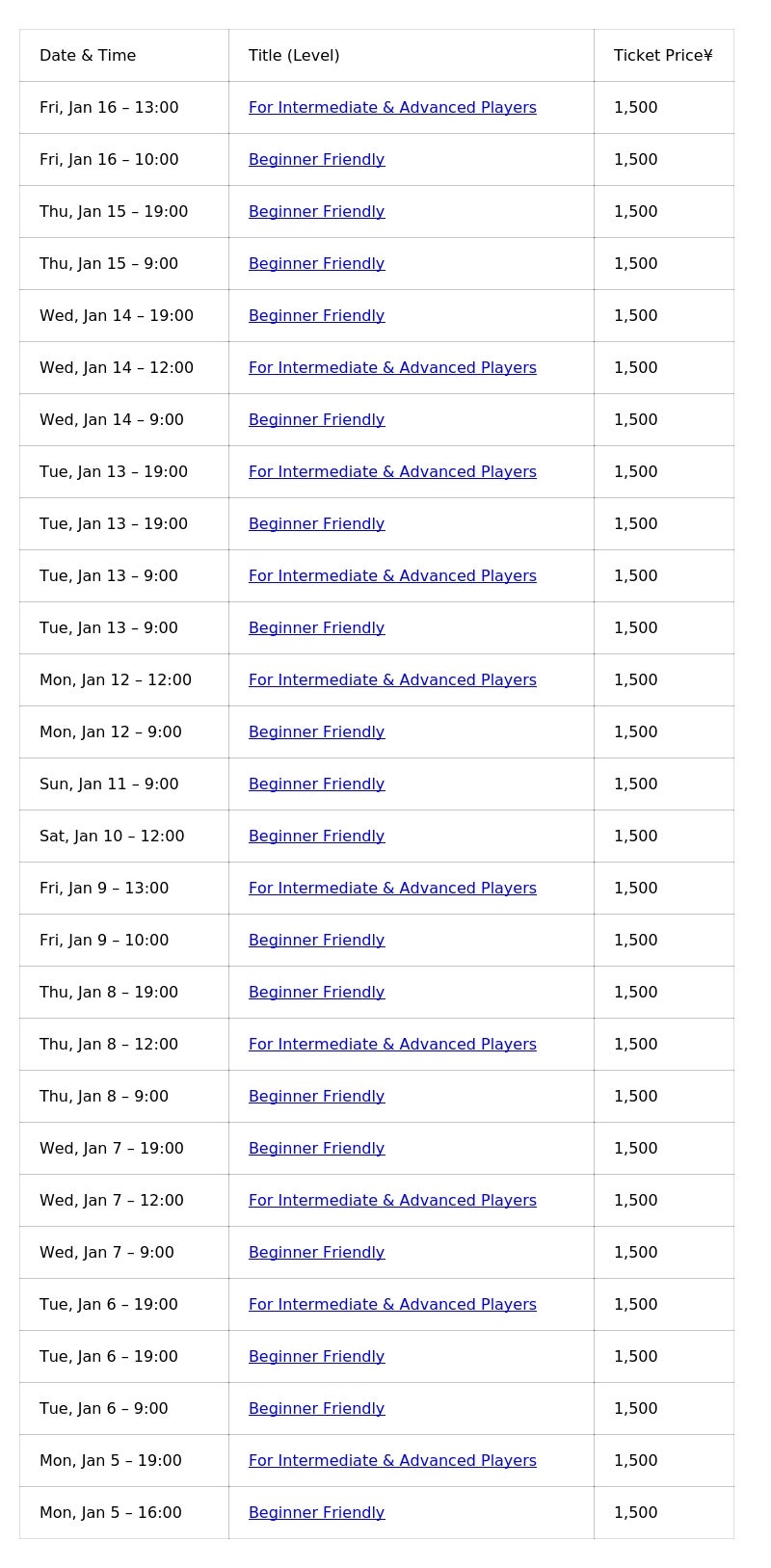Screen dimensions: 771x1568
Task: Open Intermediate & Advanced on Mon, Jan 5 19:00
Action: 392,1461
